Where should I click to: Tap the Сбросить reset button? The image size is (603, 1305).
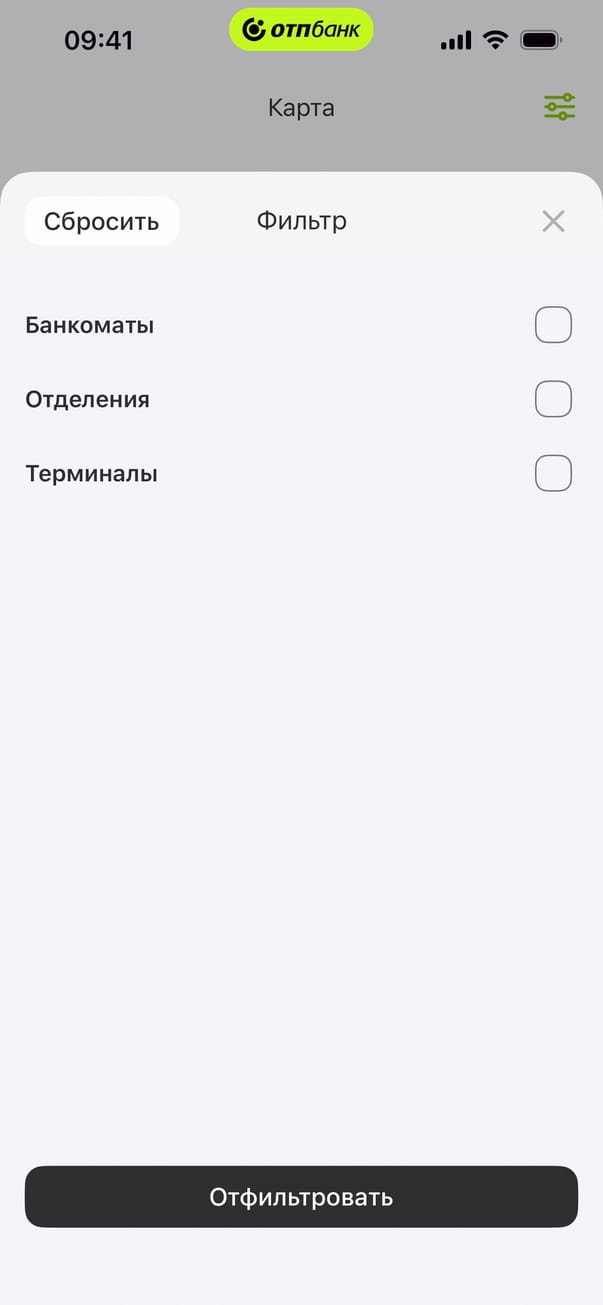coord(101,221)
